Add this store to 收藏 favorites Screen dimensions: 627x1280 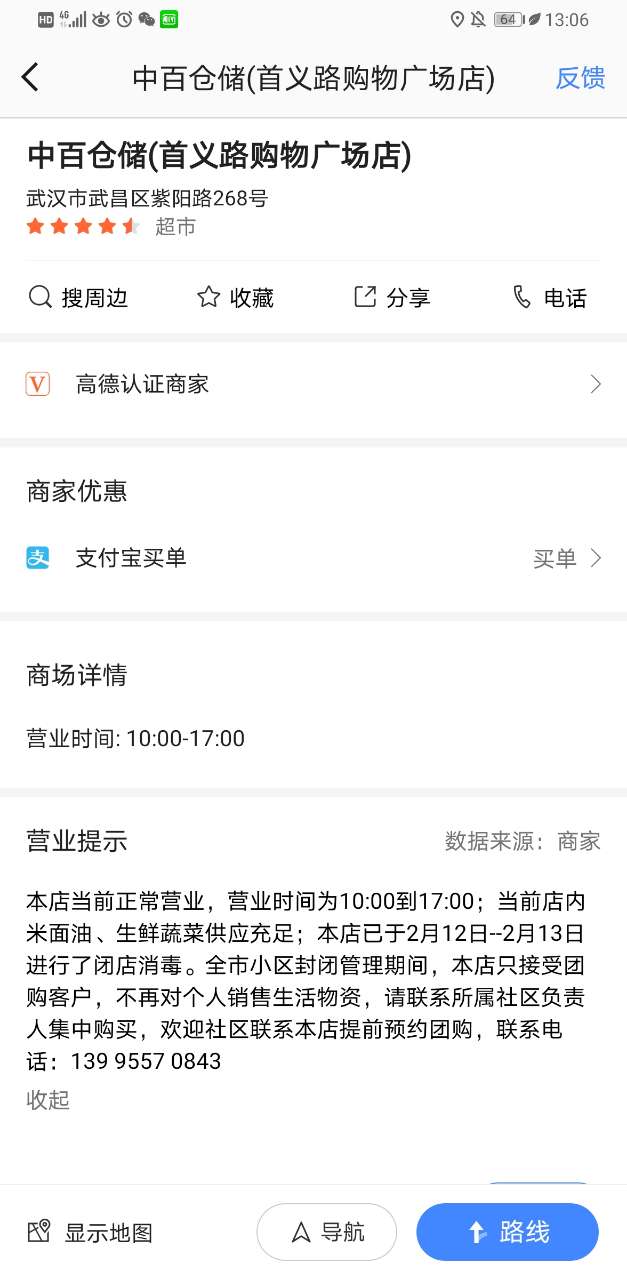pos(235,297)
